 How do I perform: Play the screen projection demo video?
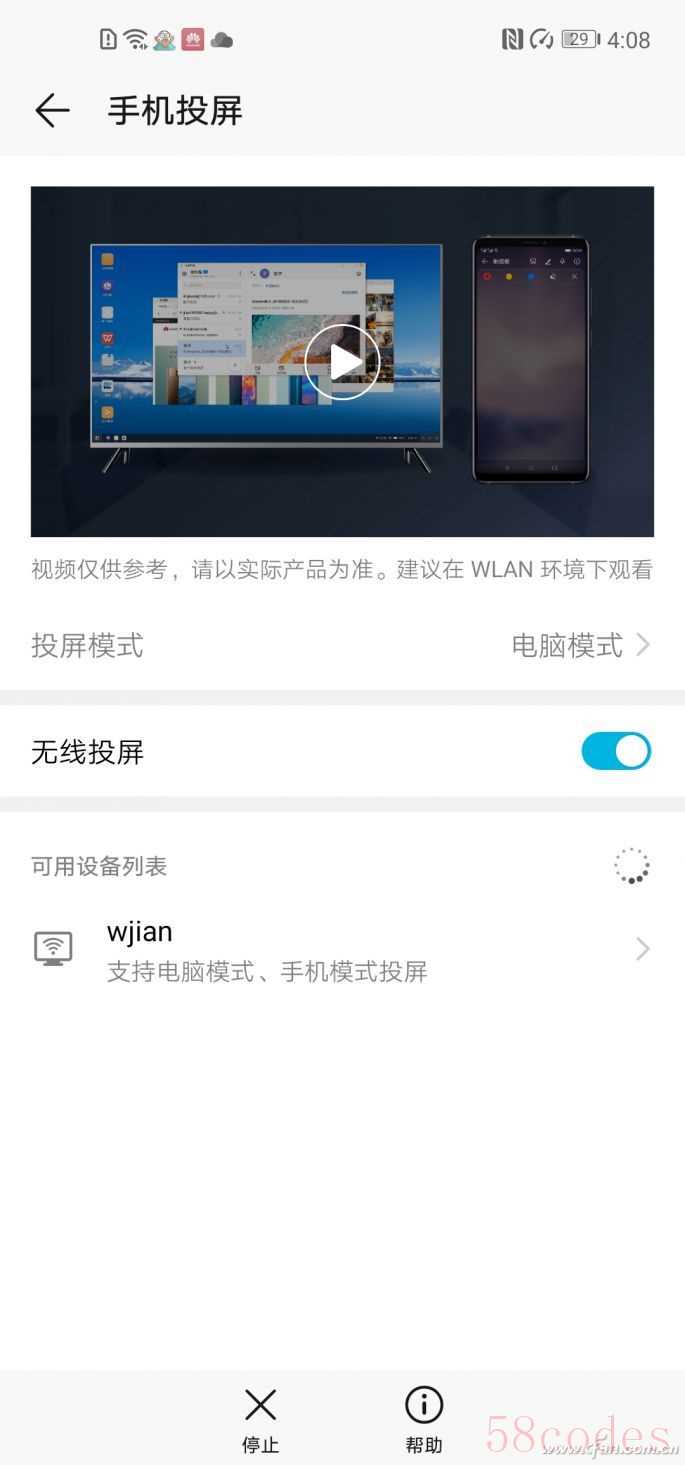pos(342,362)
